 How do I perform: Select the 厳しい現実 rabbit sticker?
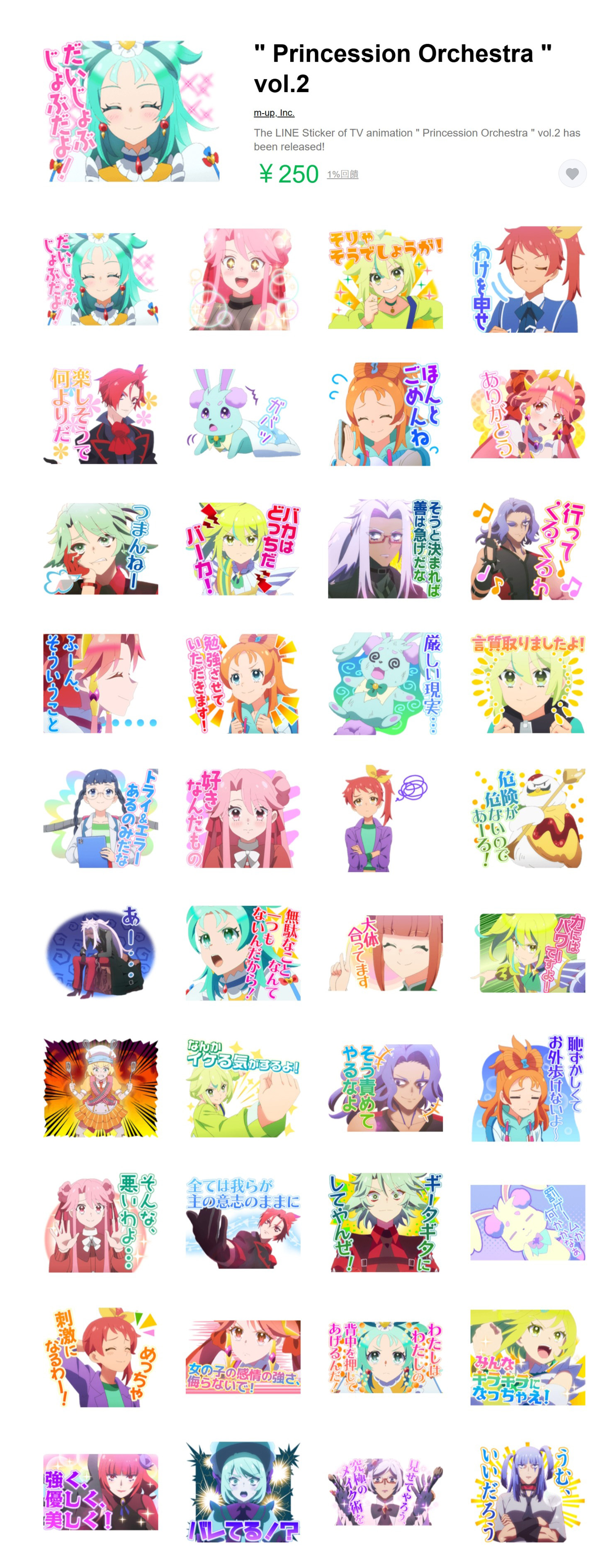tap(385, 683)
